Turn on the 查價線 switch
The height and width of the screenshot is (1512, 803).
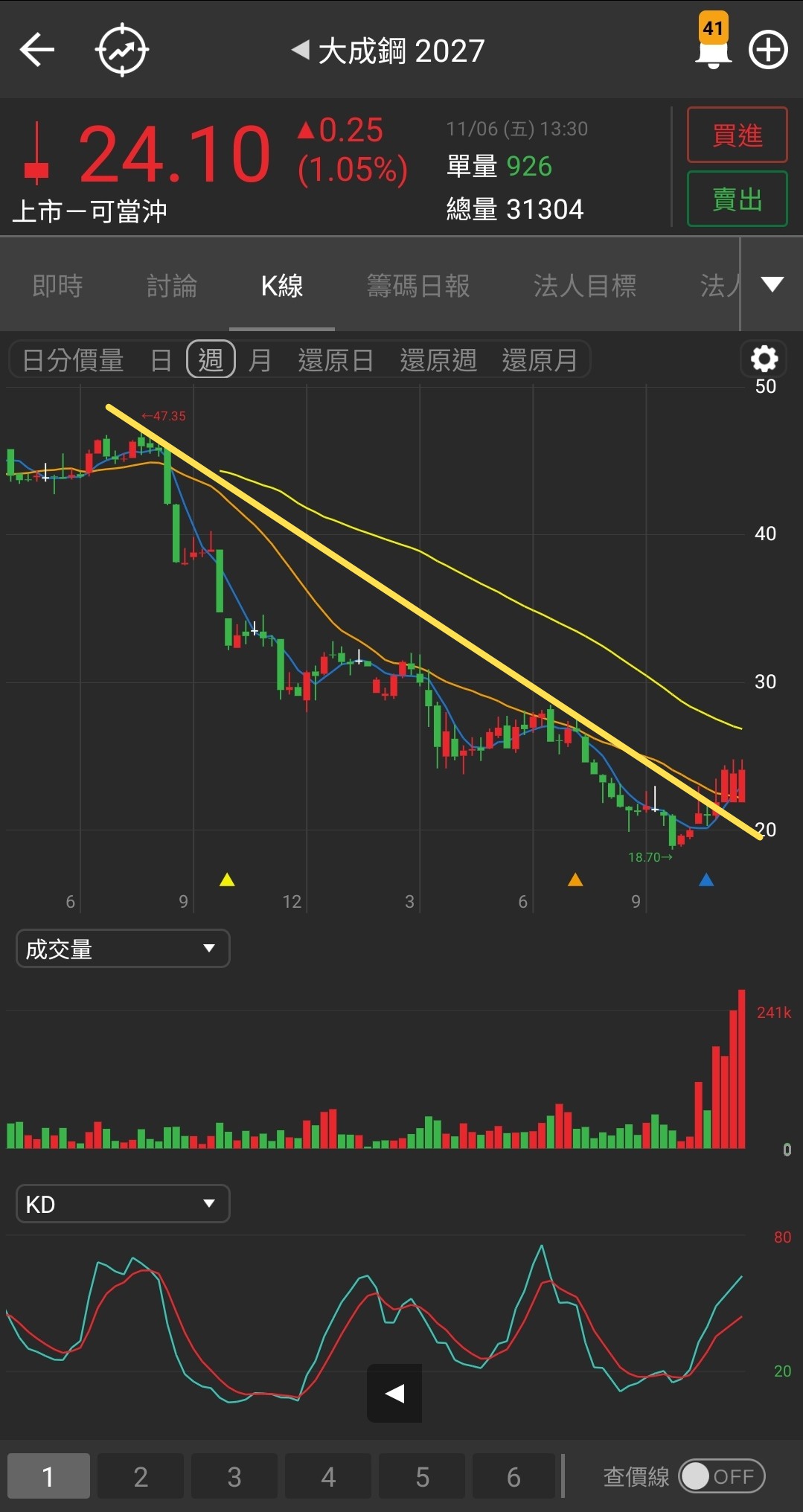coord(721,1476)
